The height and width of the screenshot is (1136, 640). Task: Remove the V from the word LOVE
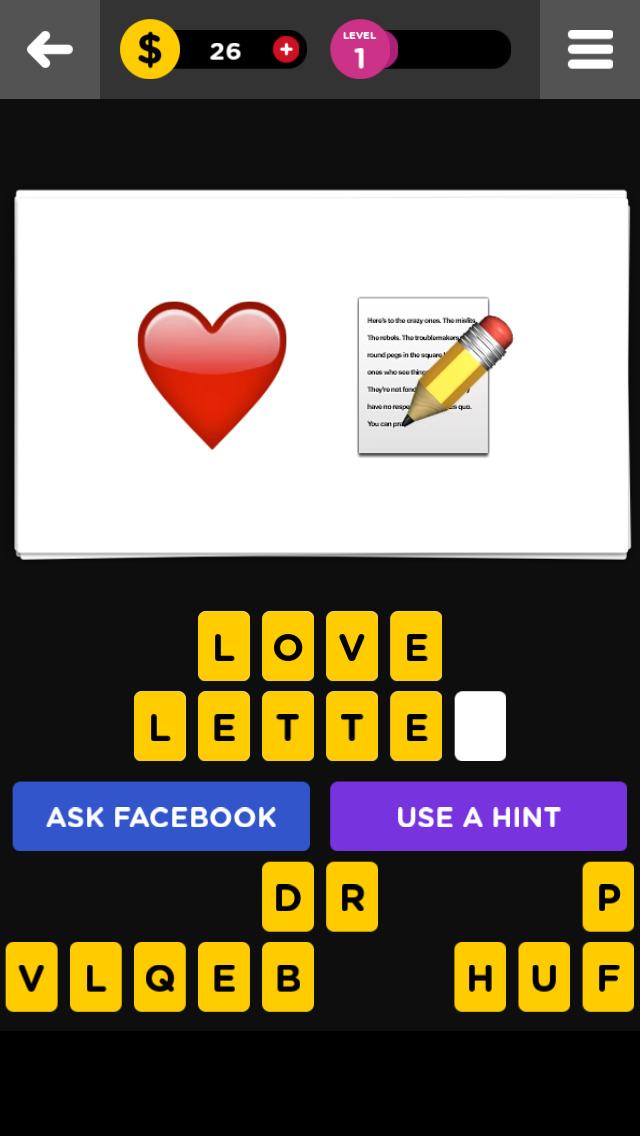coord(352,646)
